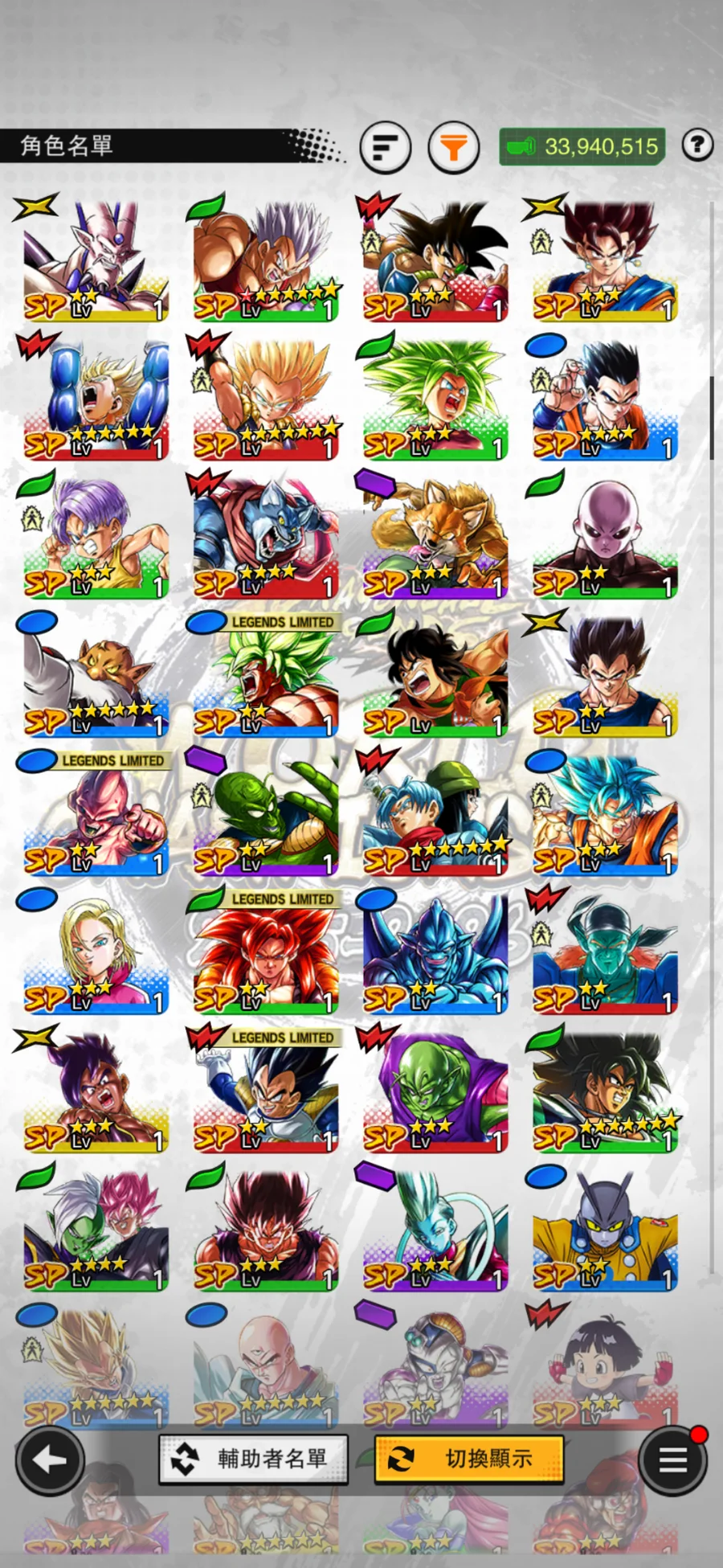Tap the 切換顯示 button
Screen dimensions: 723x1568
(x=469, y=1459)
